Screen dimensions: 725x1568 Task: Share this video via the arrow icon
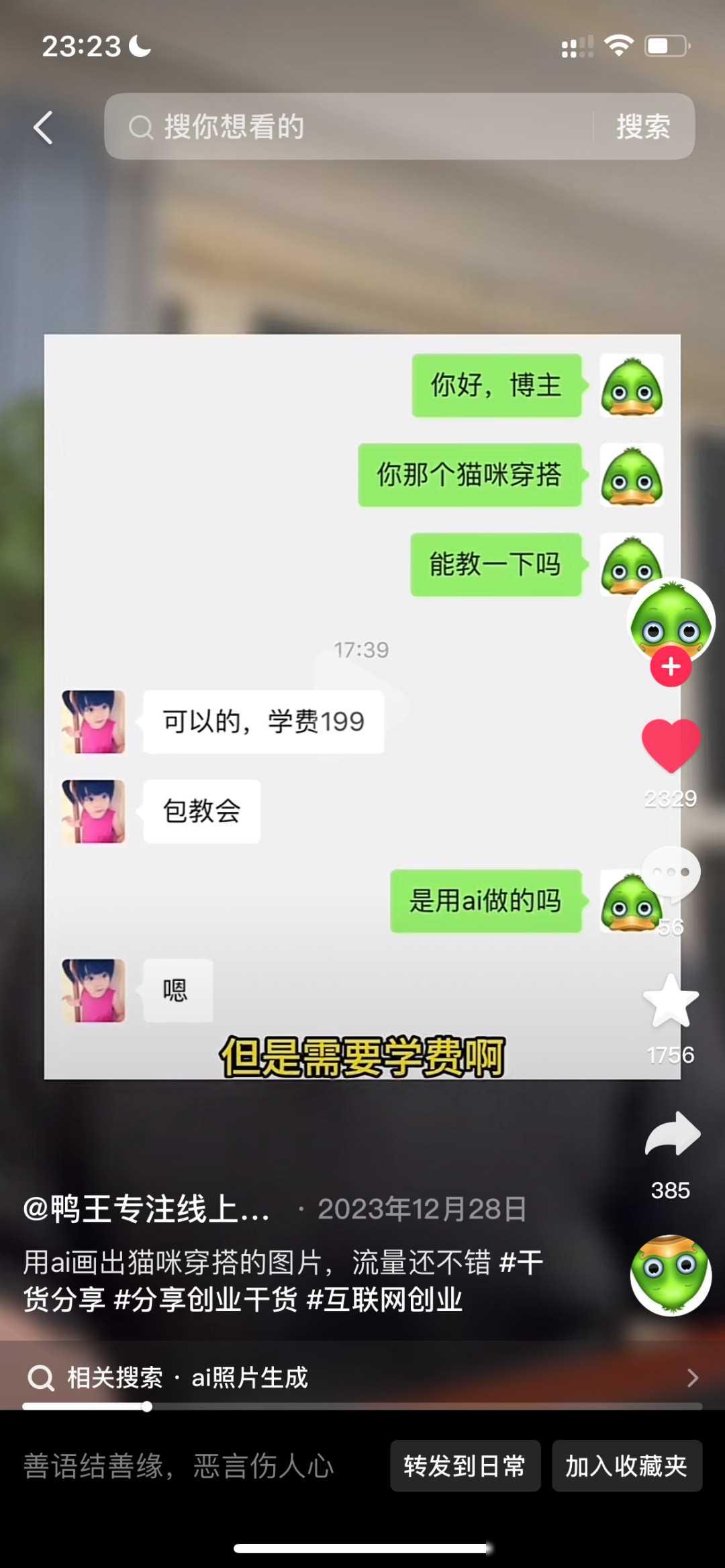click(x=672, y=1134)
